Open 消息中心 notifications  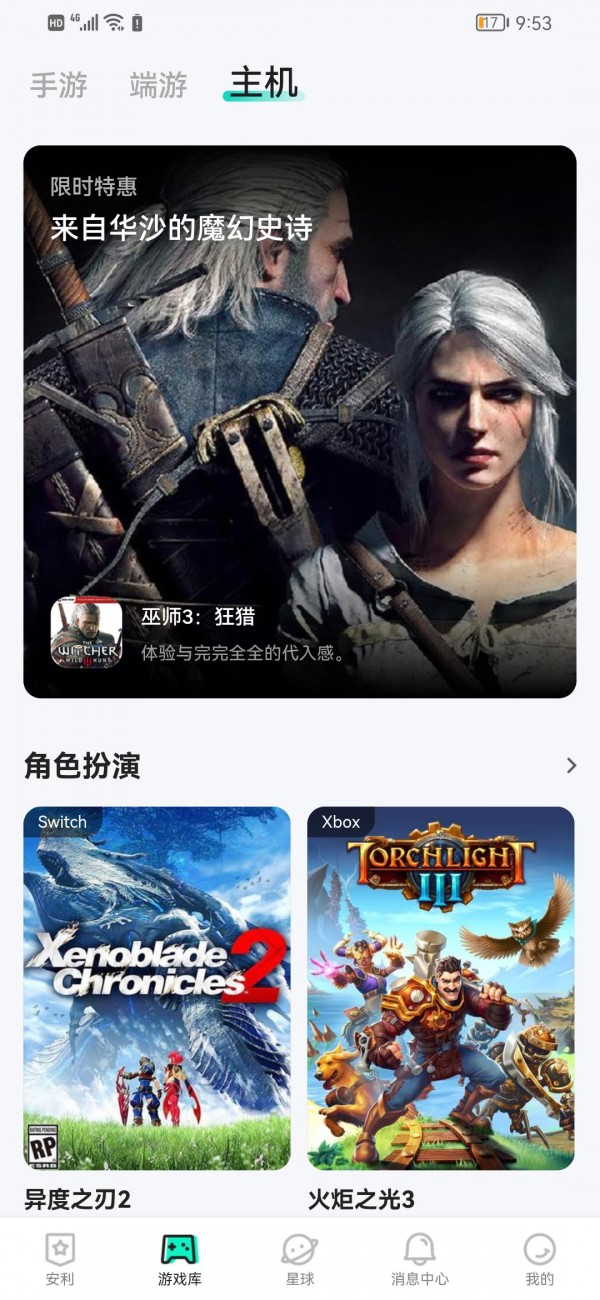pos(420,1258)
